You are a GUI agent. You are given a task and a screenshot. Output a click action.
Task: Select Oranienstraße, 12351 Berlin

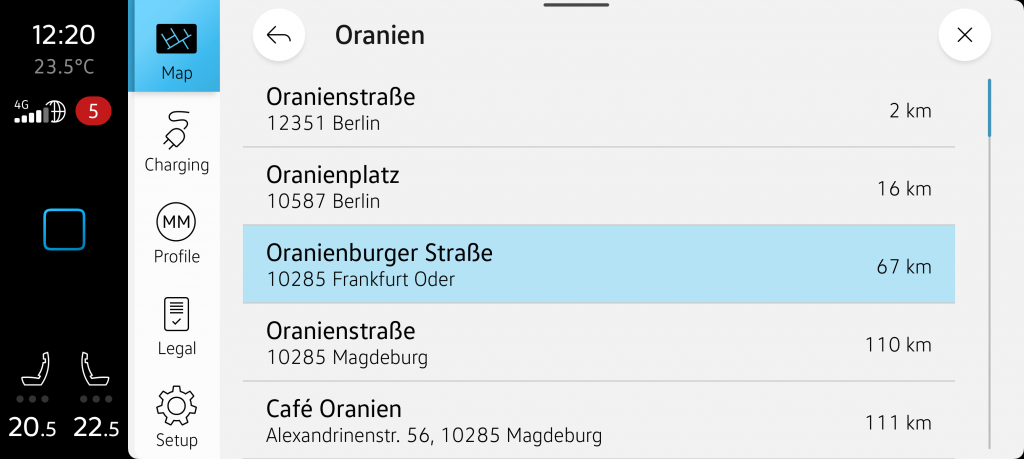click(x=598, y=109)
